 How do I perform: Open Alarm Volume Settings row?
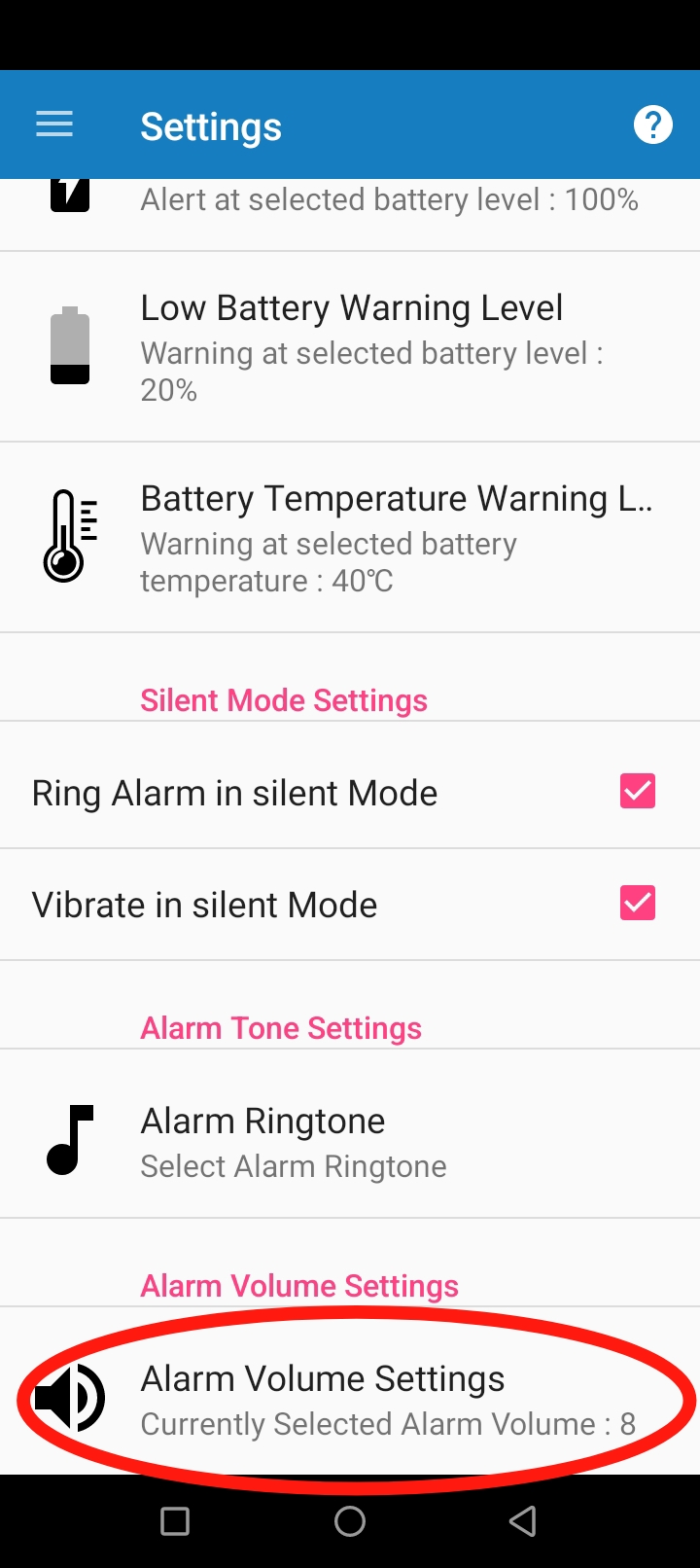point(350,1399)
